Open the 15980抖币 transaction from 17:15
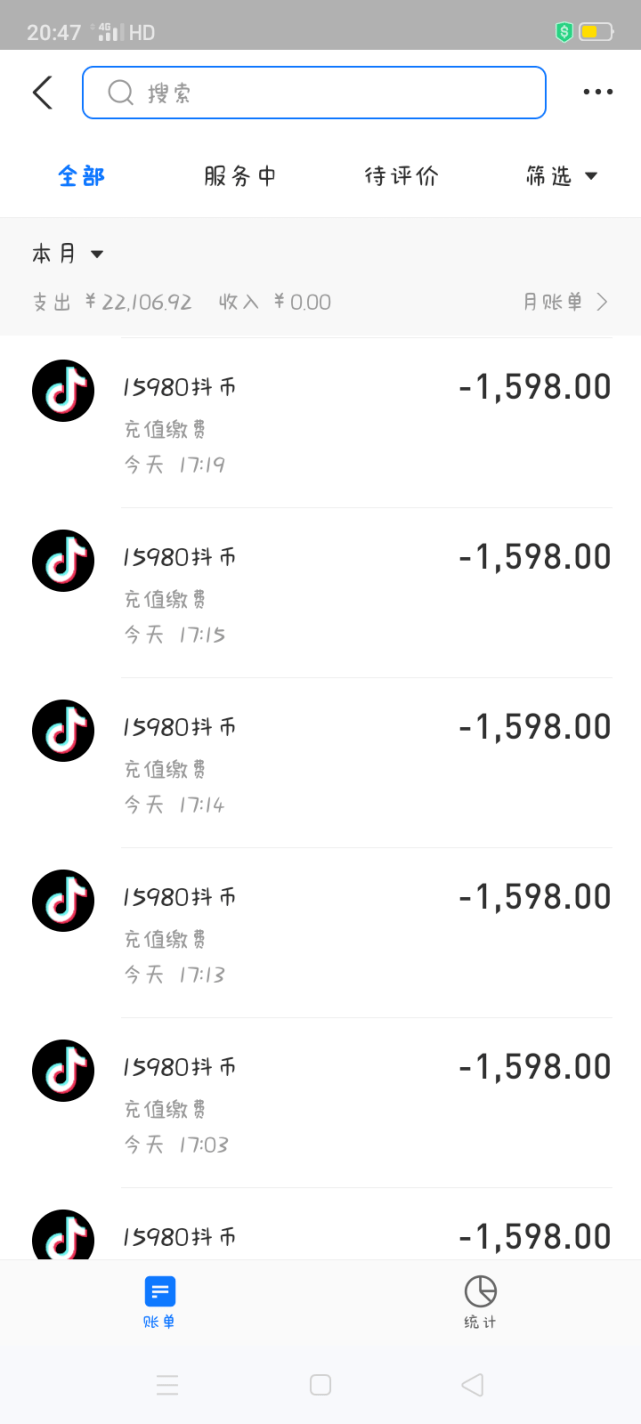The width and height of the screenshot is (641, 1424). [x=320, y=593]
